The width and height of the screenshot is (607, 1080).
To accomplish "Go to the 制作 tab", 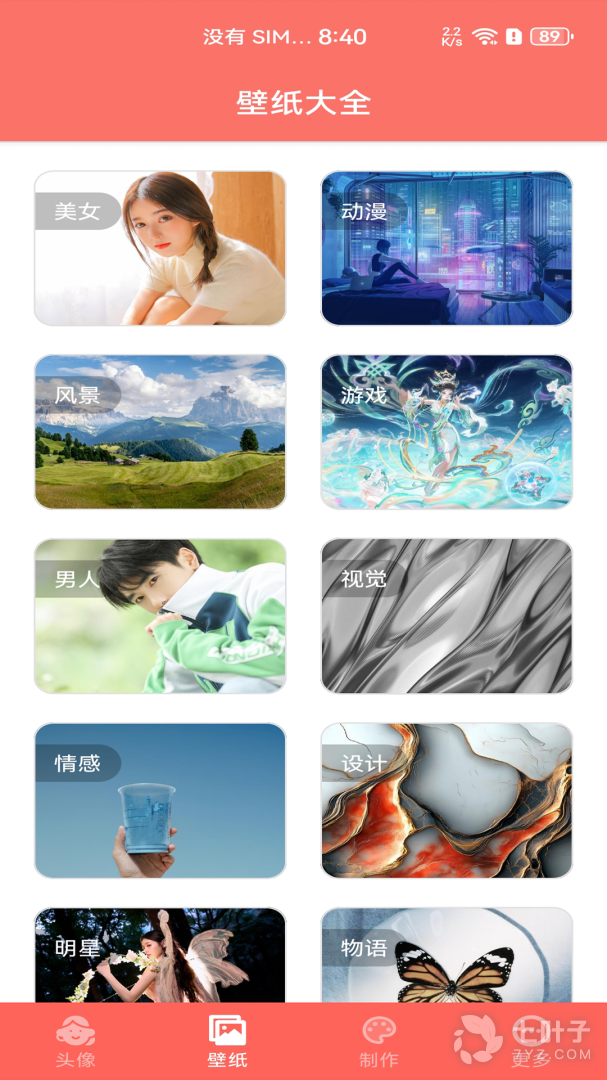I will coord(379,1041).
